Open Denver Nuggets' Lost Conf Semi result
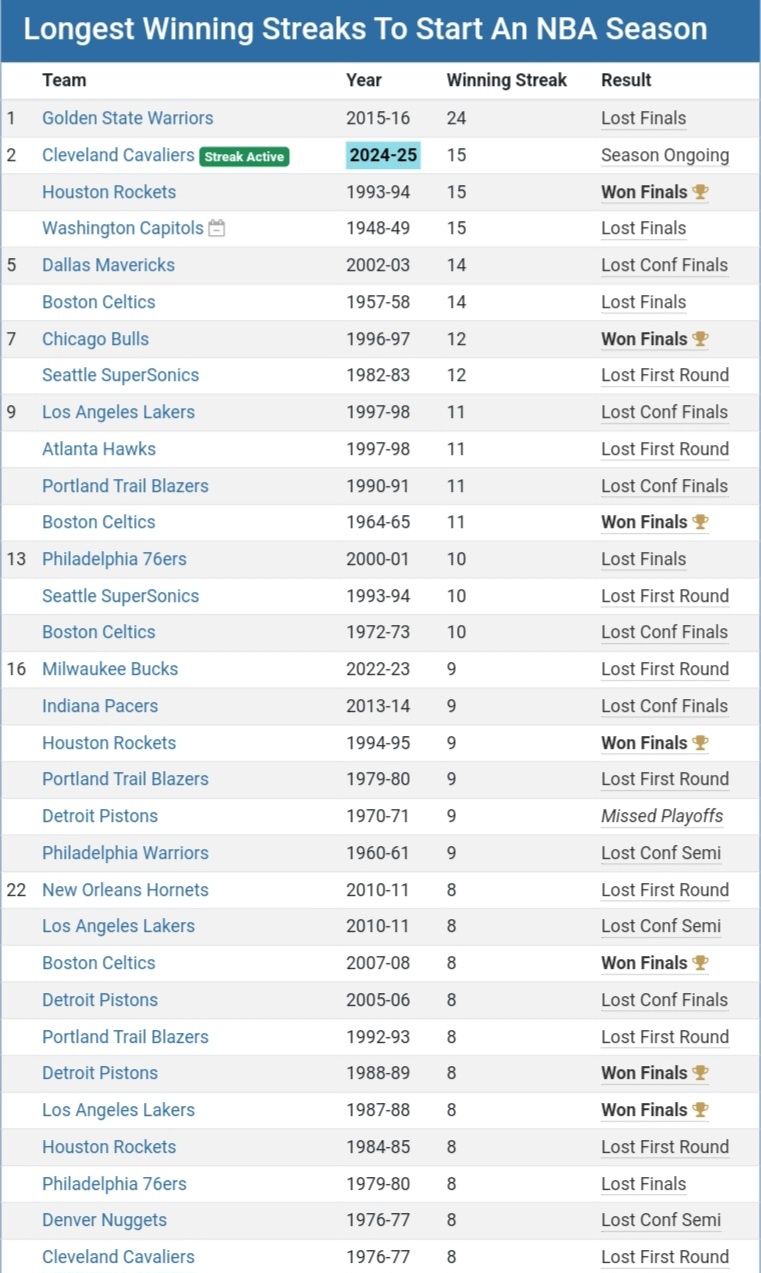This screenshot has width=761, height=1273. 661,1220
